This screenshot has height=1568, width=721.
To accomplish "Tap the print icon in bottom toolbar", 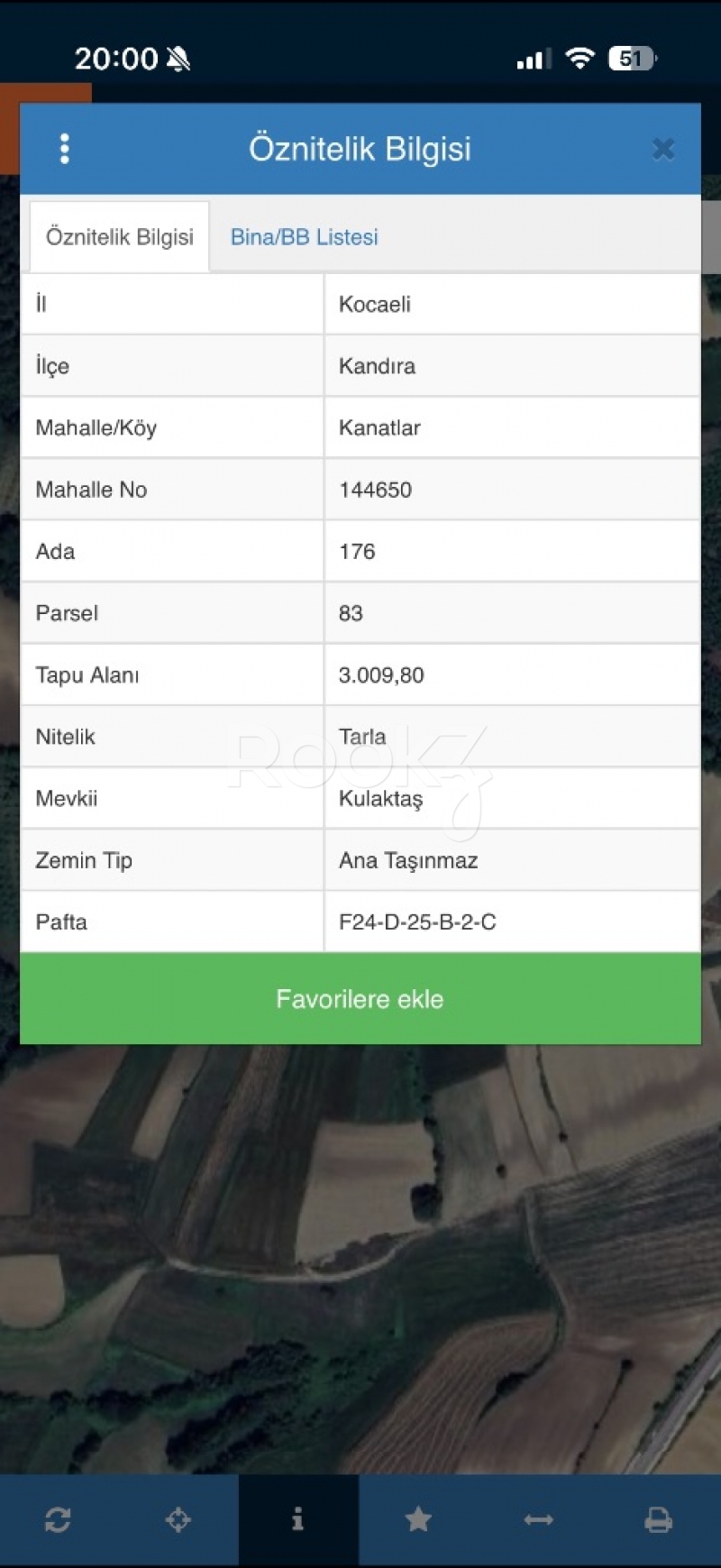I will click(x=659, y=1520).
